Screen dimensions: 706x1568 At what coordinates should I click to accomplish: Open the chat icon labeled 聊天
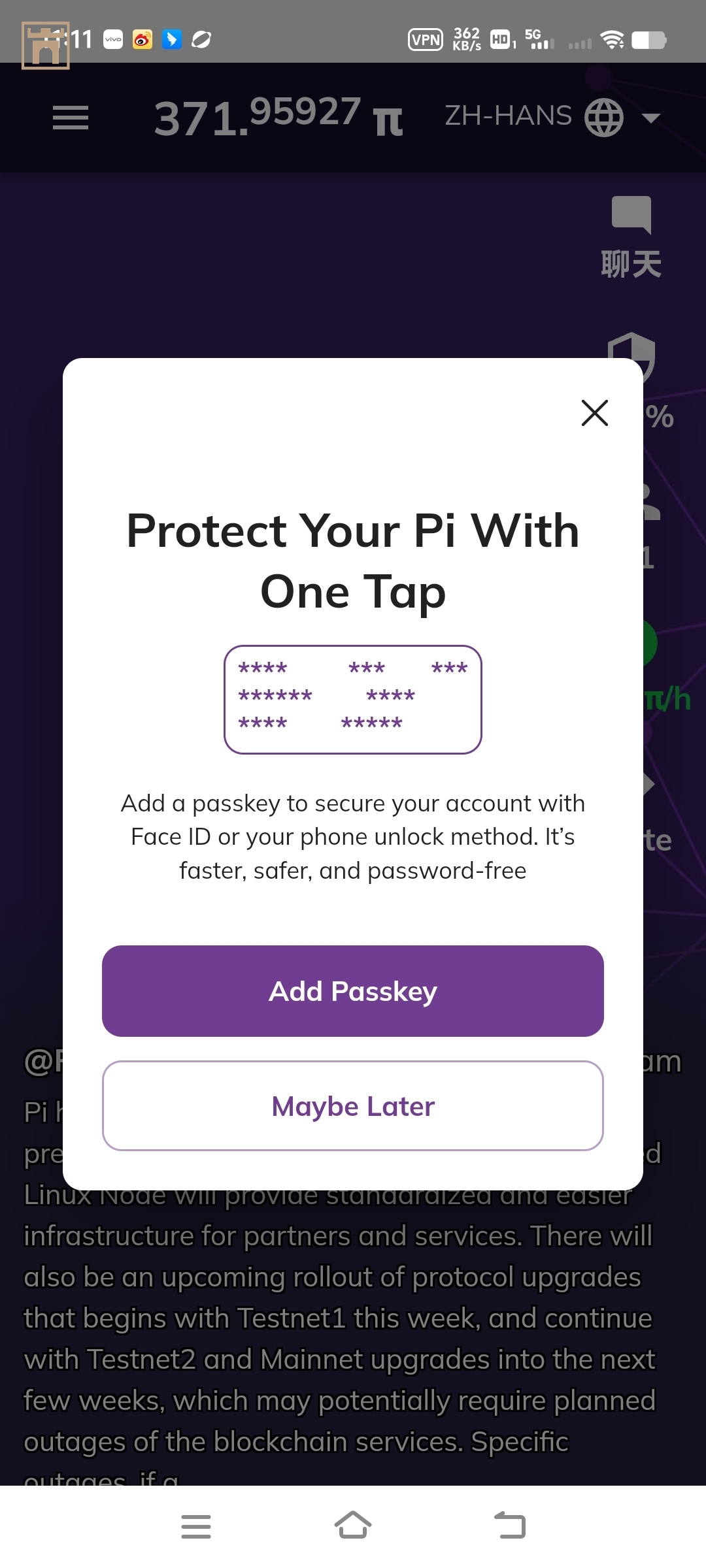pyautogui.click(x=631, y=237)
